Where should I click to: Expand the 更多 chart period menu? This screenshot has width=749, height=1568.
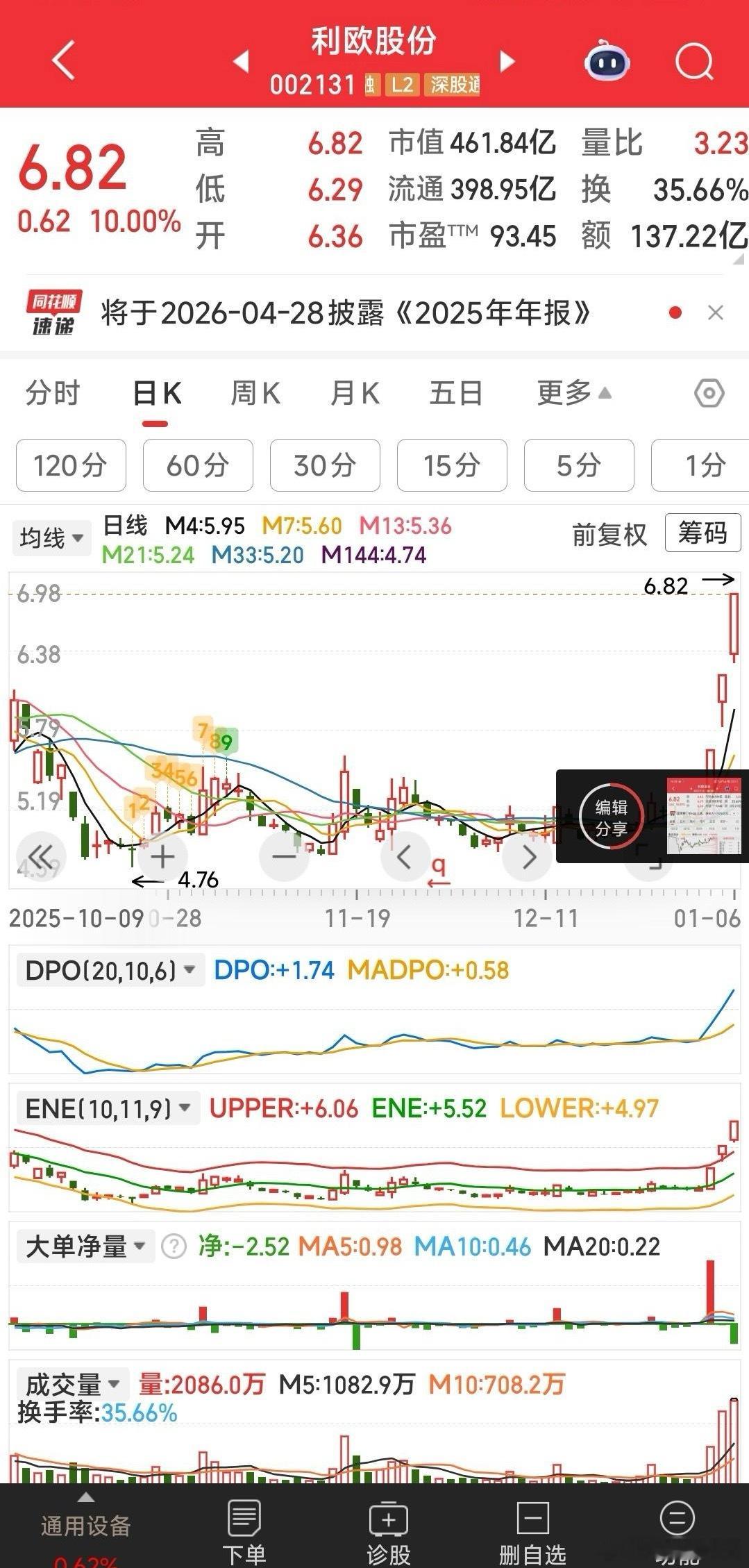coord(573,394)
